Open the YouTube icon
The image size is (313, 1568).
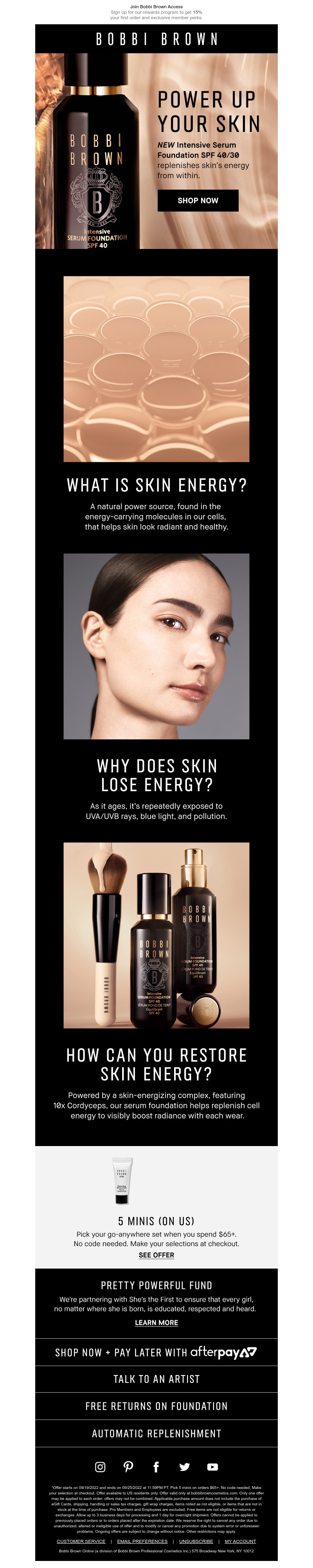coord(212,1466)
